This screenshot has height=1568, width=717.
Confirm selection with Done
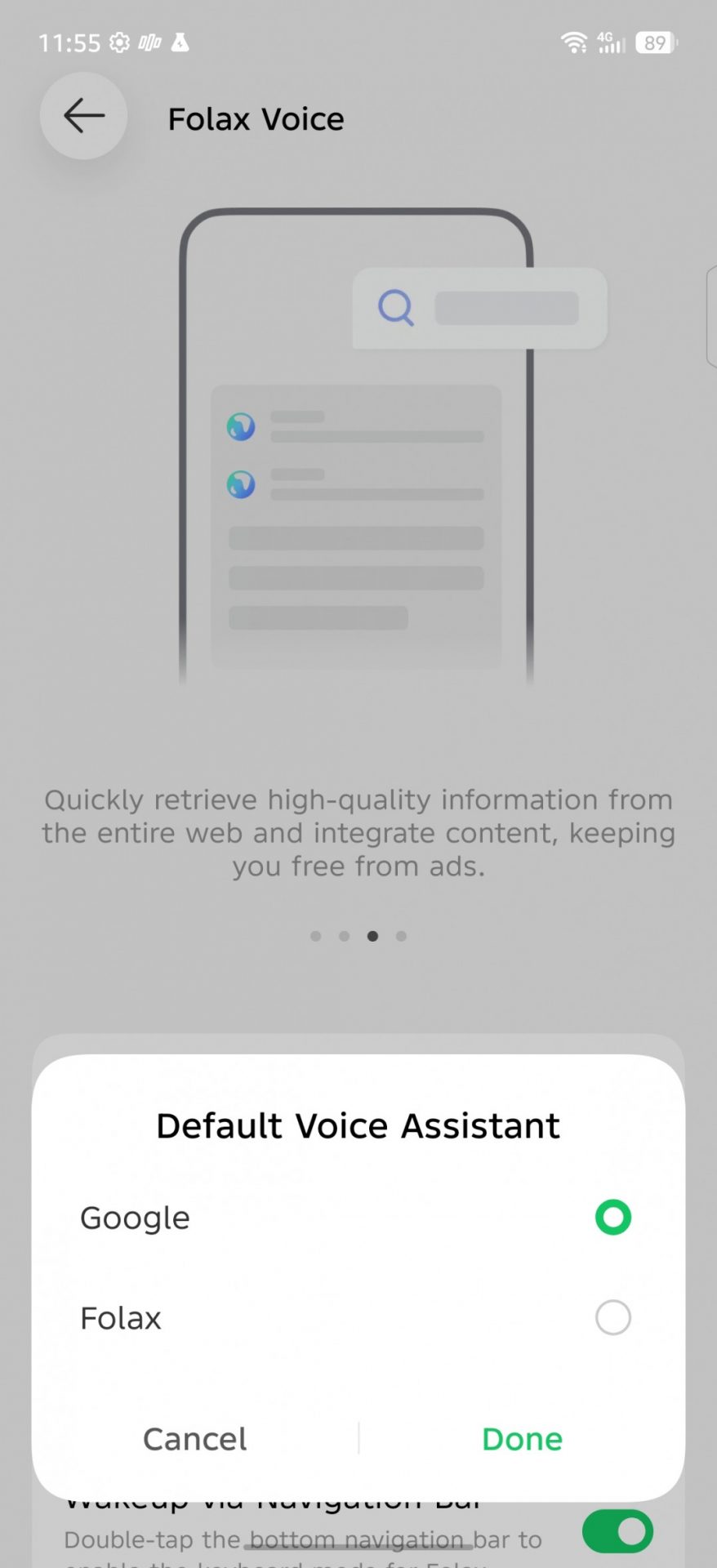coord(522,1439)
